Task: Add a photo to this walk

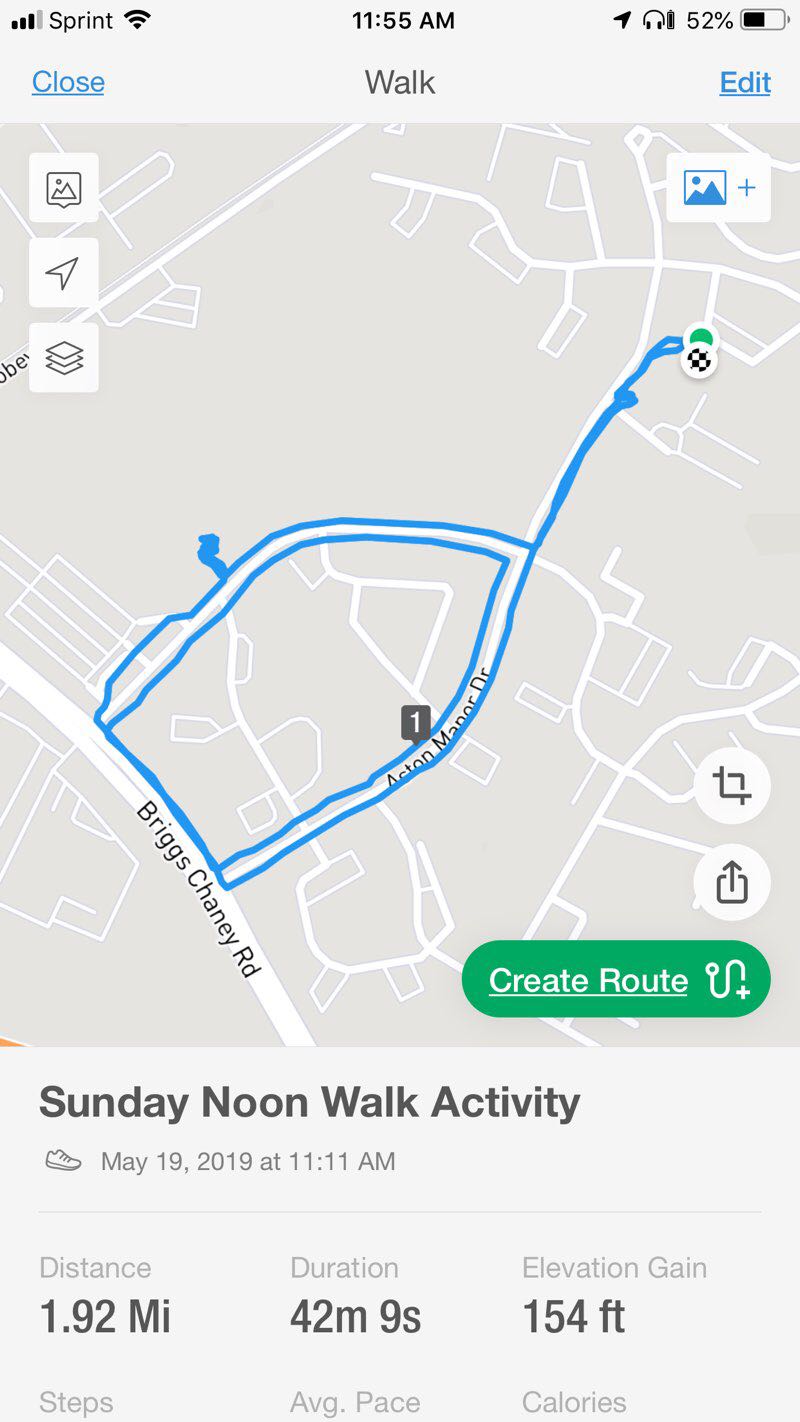Action: coord(718,188)
